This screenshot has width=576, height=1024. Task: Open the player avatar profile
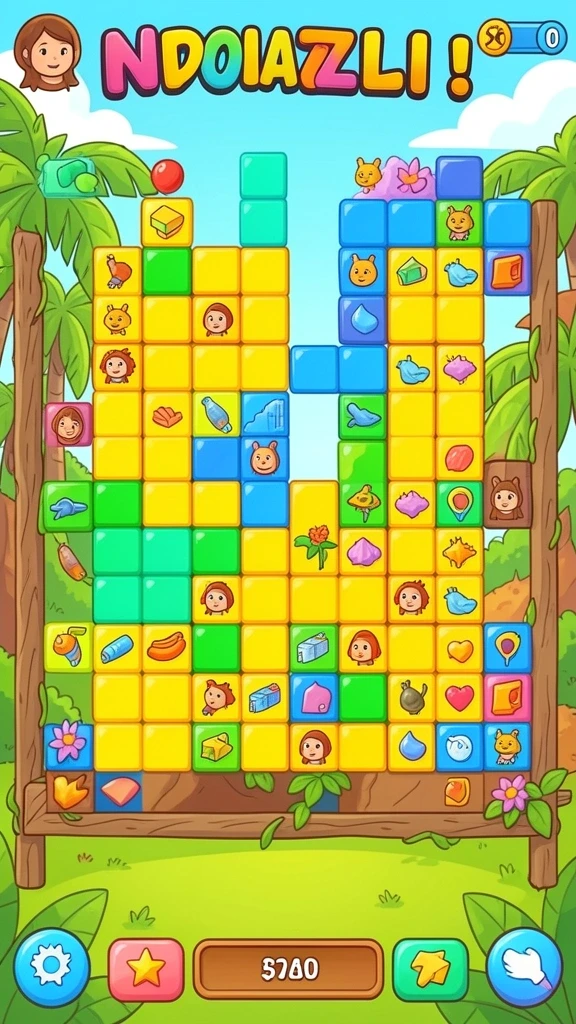tap(47, 51)
